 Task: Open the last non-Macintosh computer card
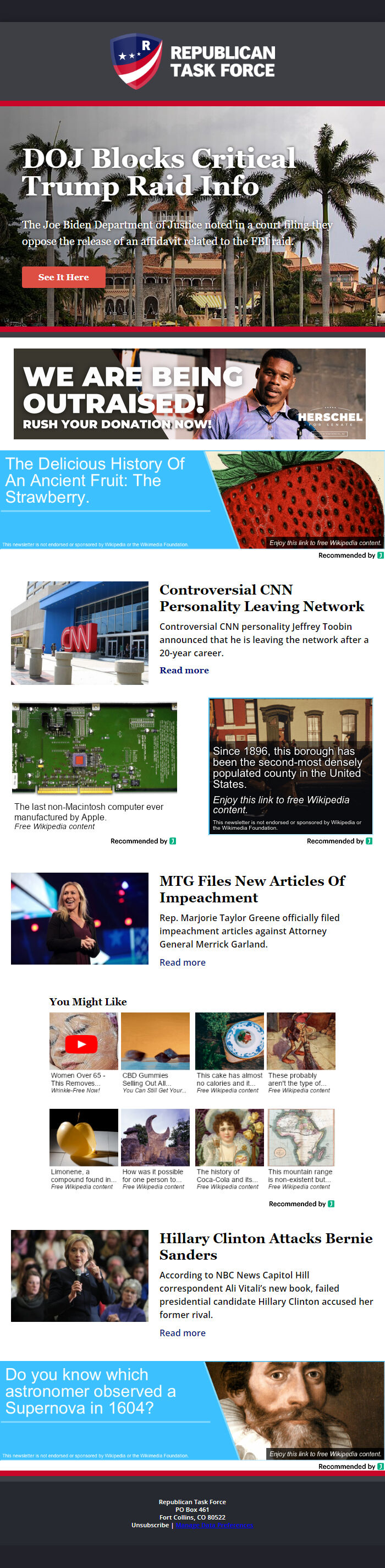[94, 766]
